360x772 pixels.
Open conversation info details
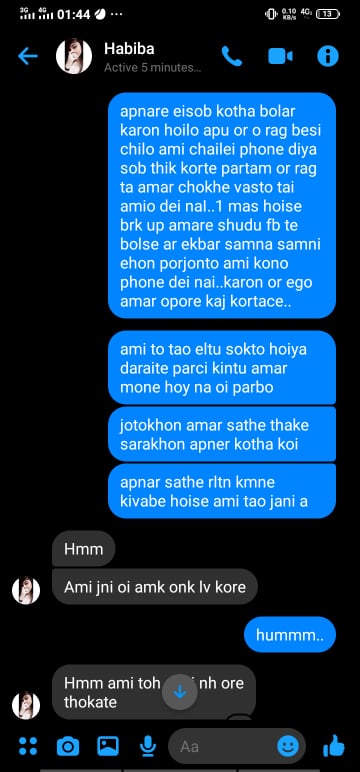click(x=328, y=56)
